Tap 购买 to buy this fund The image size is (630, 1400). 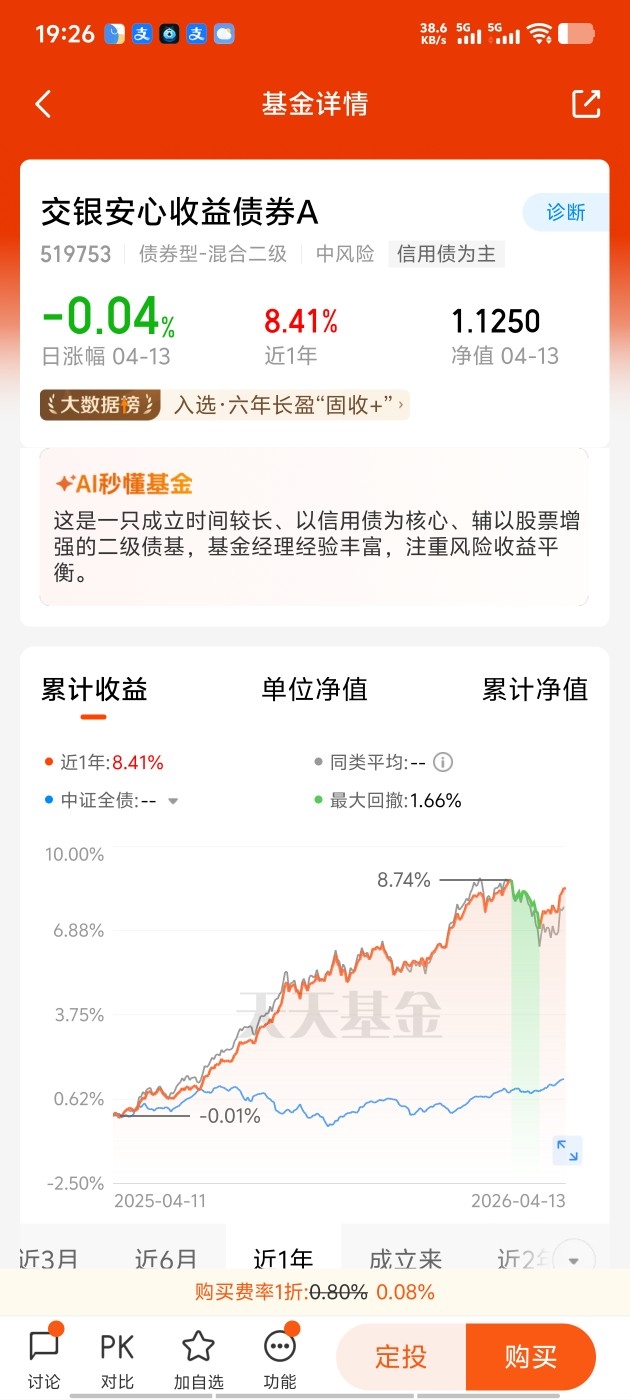coord(531,1357)
